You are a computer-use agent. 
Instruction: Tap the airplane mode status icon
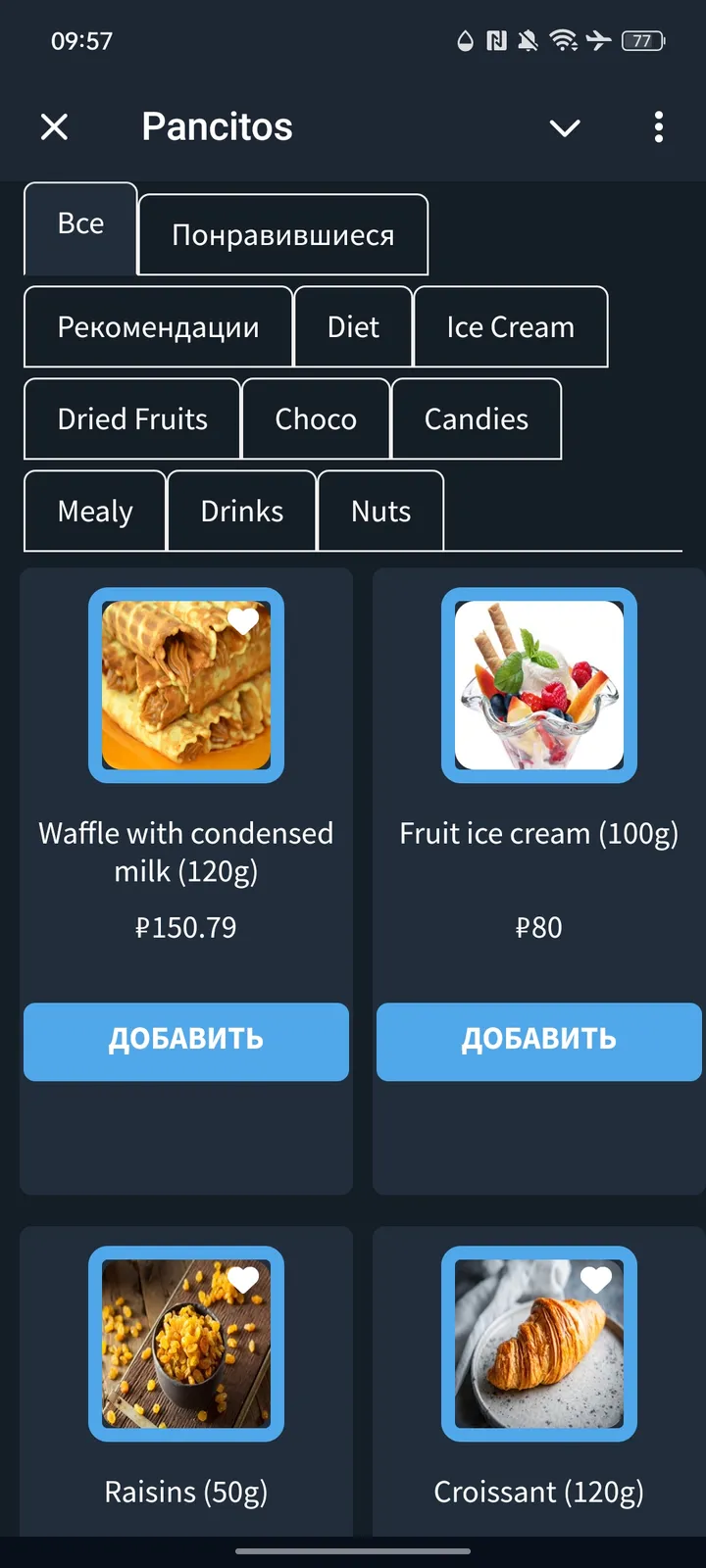tap(599, 41)
